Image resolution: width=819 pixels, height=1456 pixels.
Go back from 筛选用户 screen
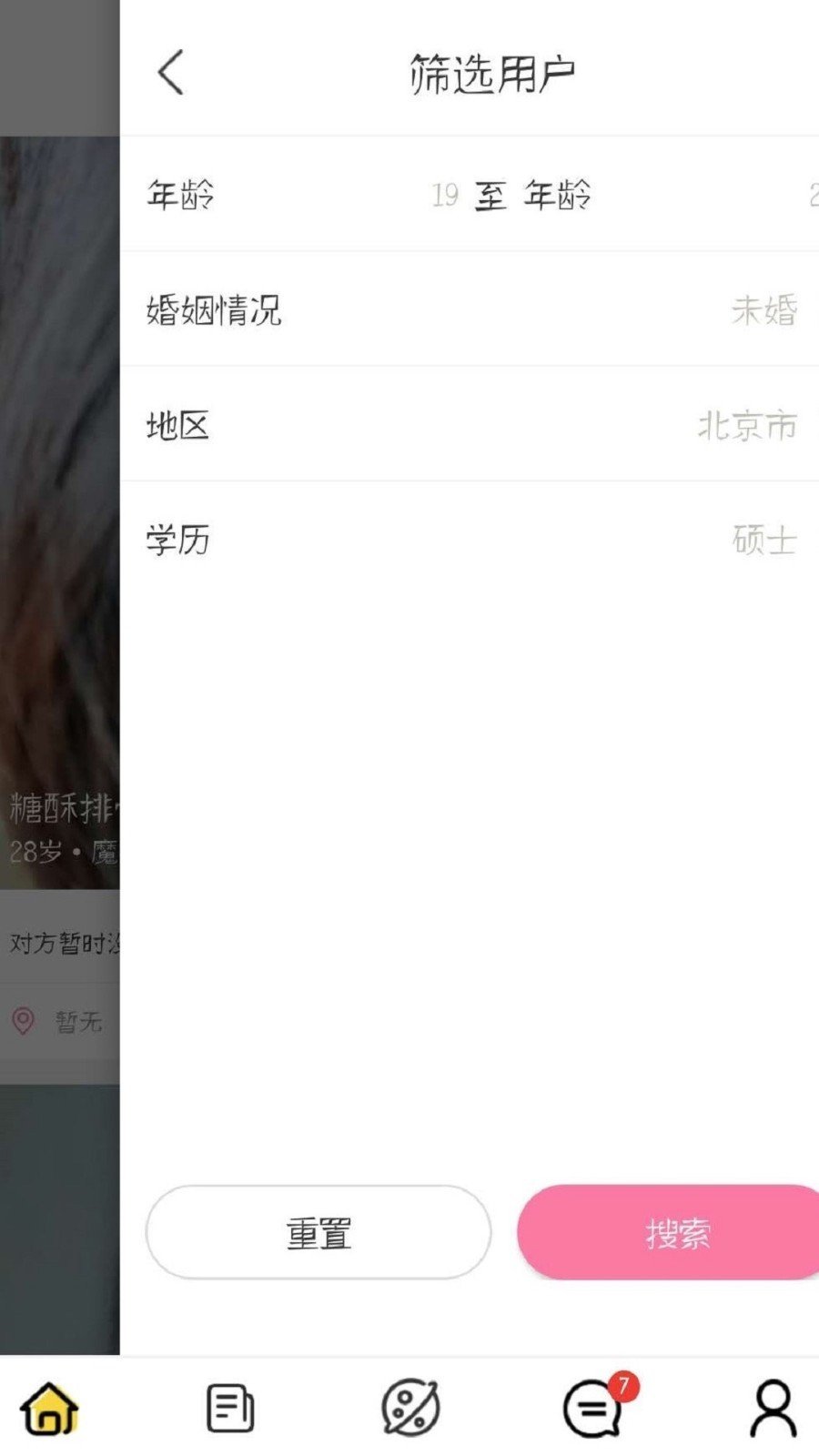[171, 73]
